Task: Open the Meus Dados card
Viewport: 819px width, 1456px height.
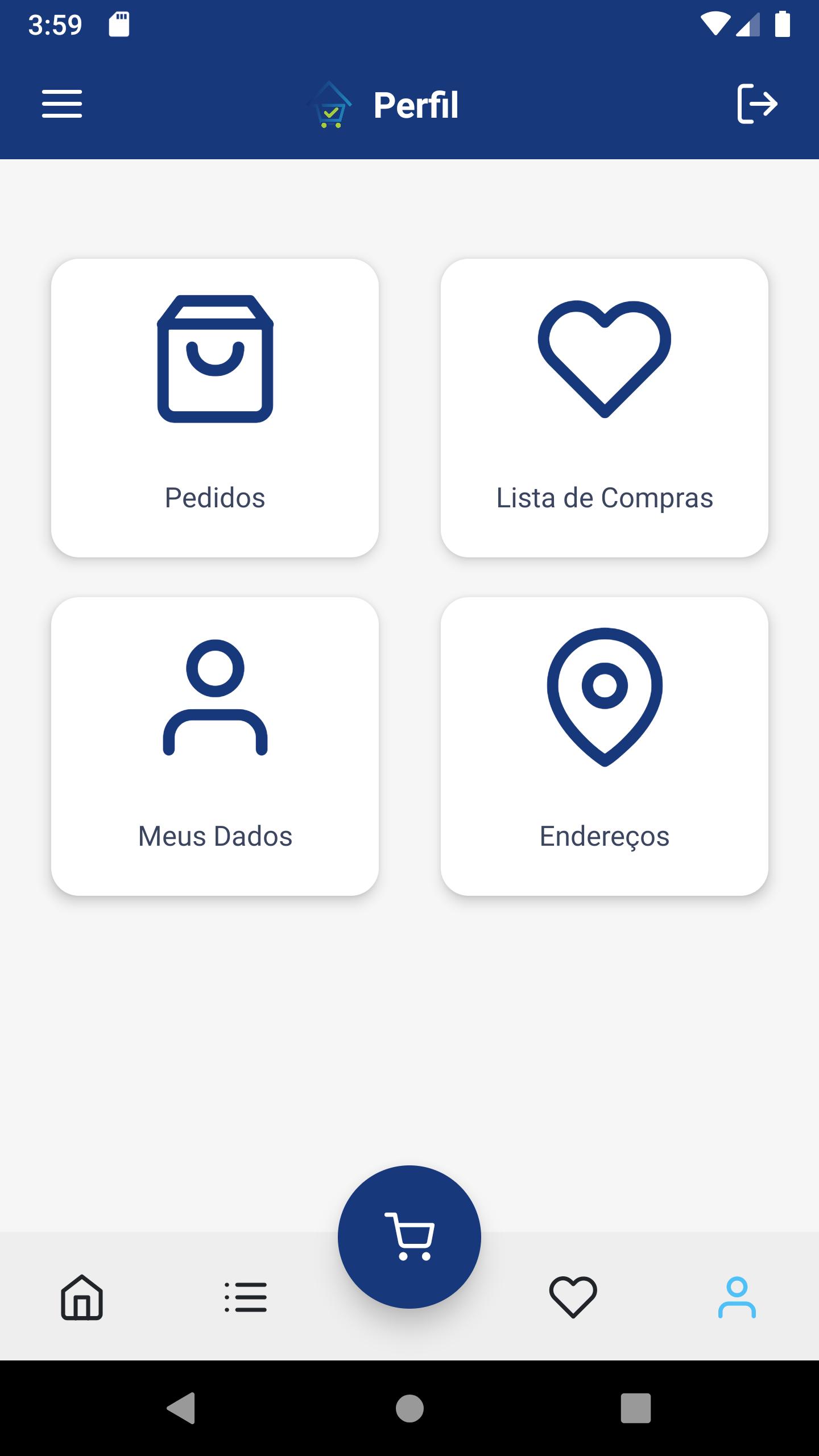Action: 215,746
